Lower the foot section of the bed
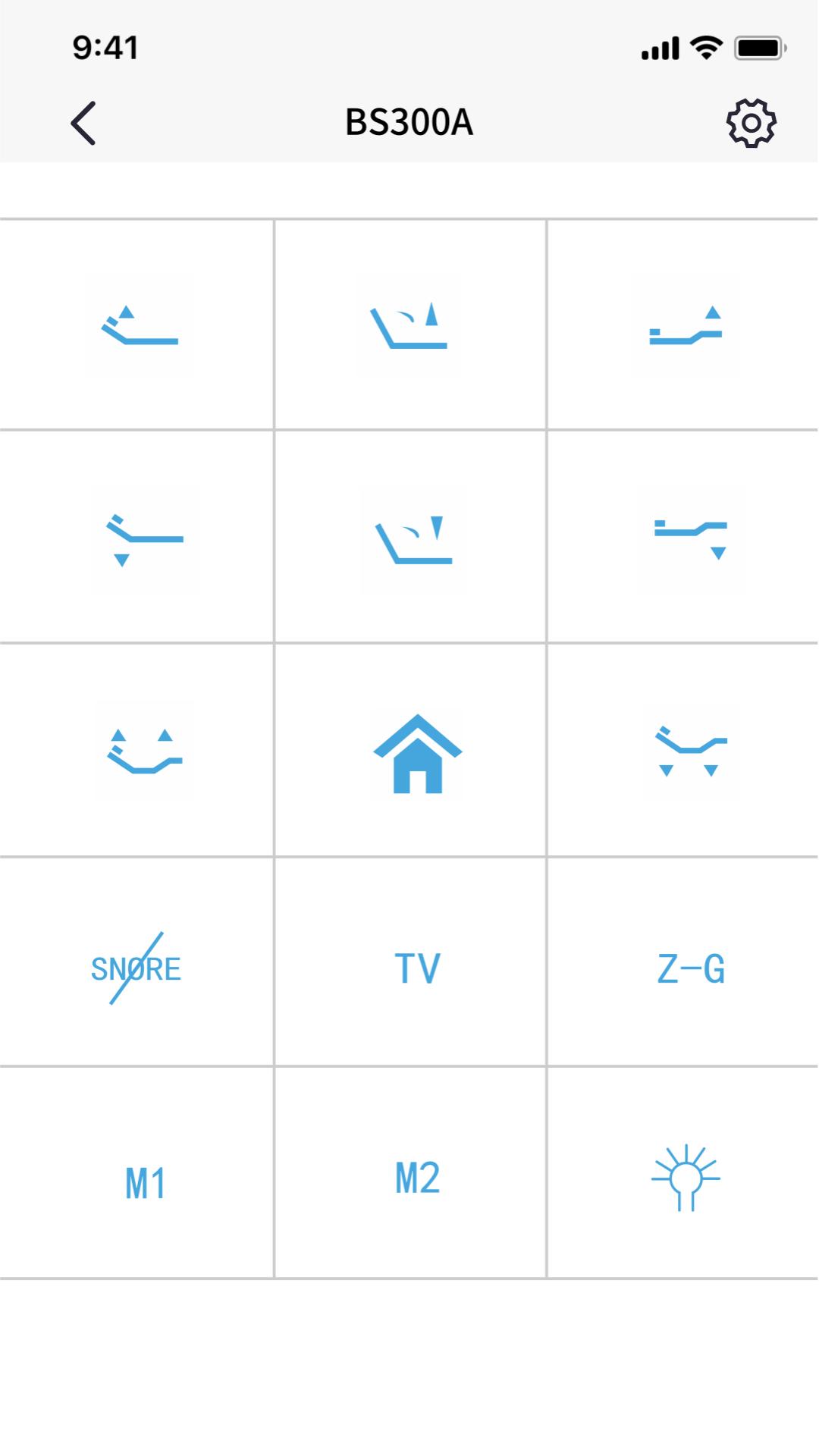819x1456 pixels. 690,538
